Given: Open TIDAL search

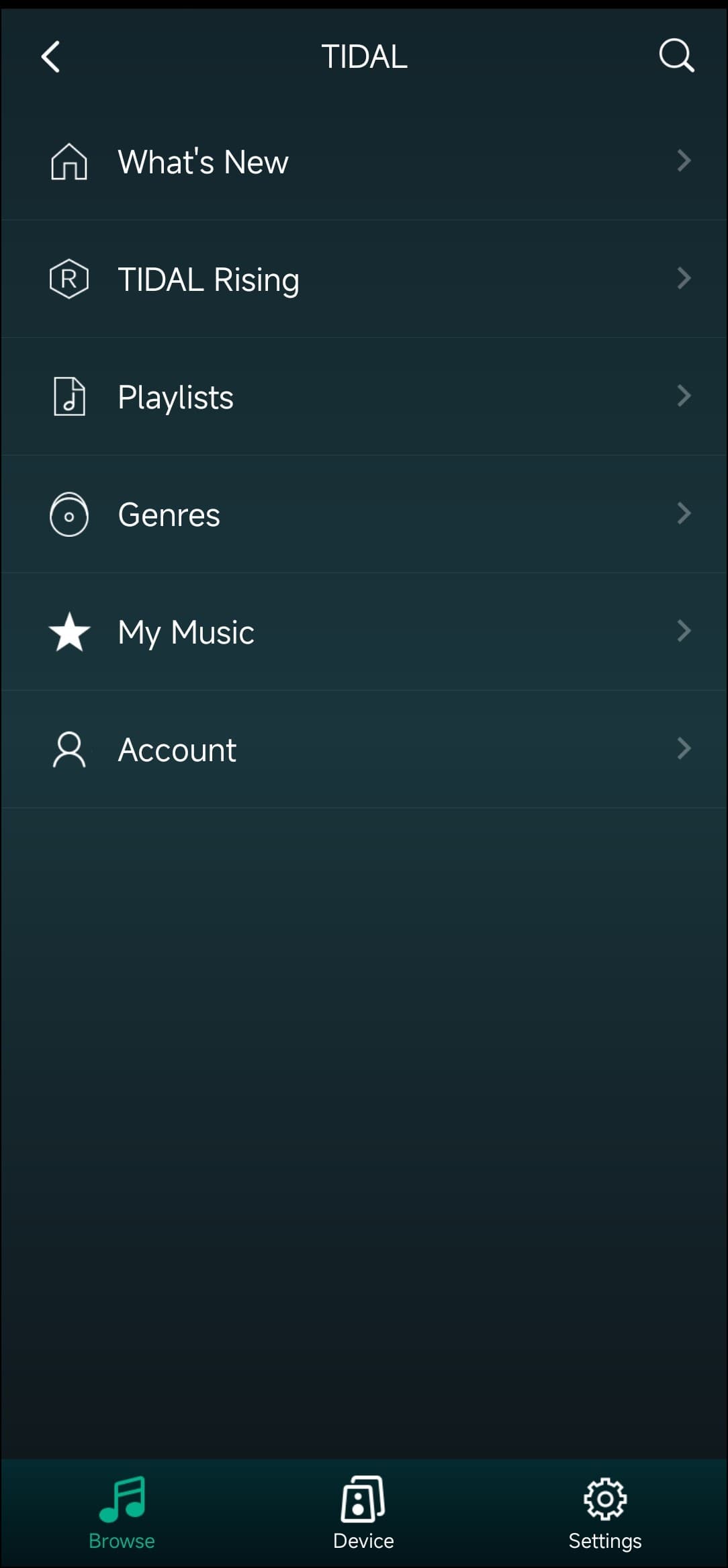Looking at the screenshot, I should point(676,56).
